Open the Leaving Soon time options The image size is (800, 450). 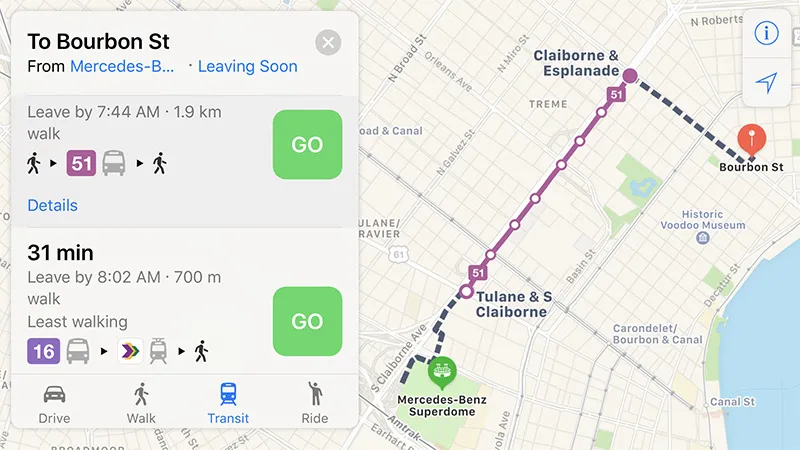(247, 66)
